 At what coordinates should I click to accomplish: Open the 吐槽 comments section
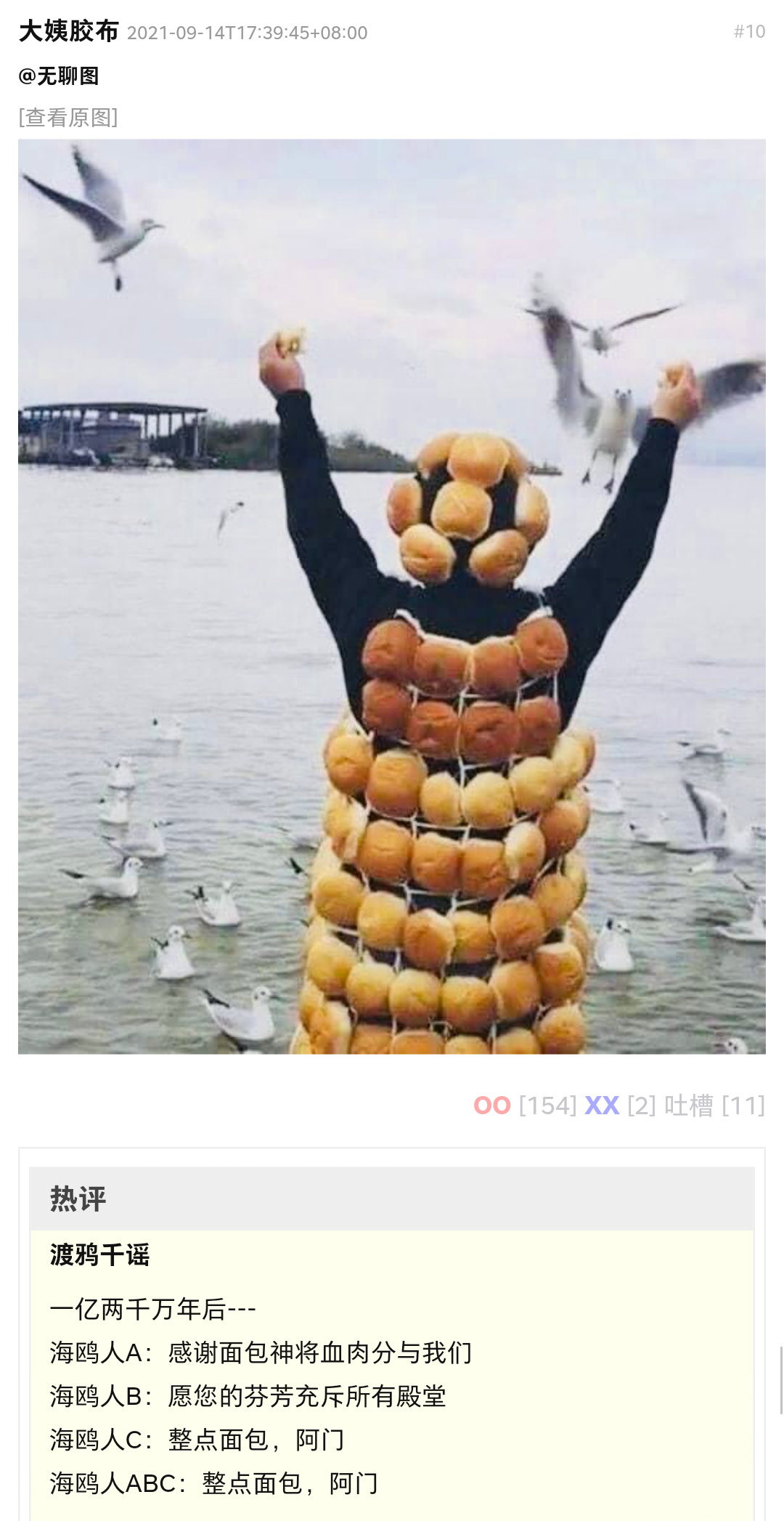click(x=688, y=1106)
